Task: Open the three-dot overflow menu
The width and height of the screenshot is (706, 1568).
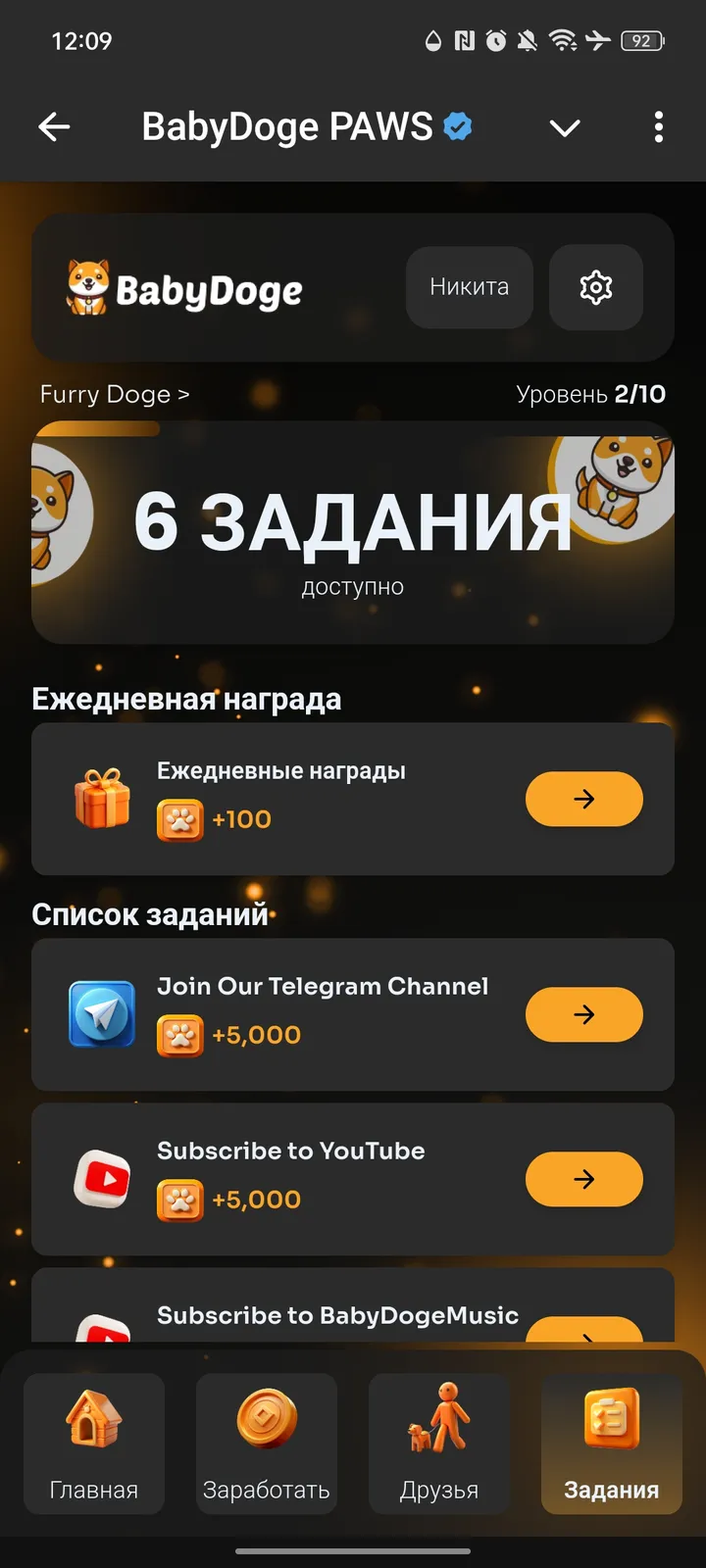Action: click(x=658, y=127)
